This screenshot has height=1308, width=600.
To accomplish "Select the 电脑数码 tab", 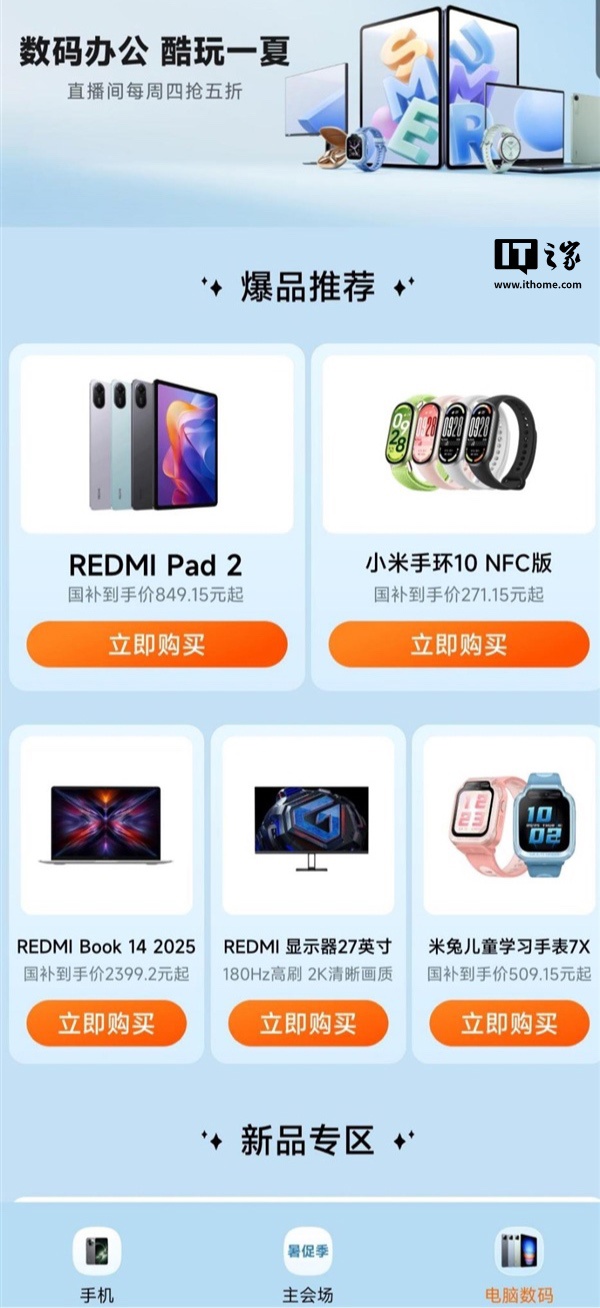I will pyautogui.click(x=519, y=1265).
